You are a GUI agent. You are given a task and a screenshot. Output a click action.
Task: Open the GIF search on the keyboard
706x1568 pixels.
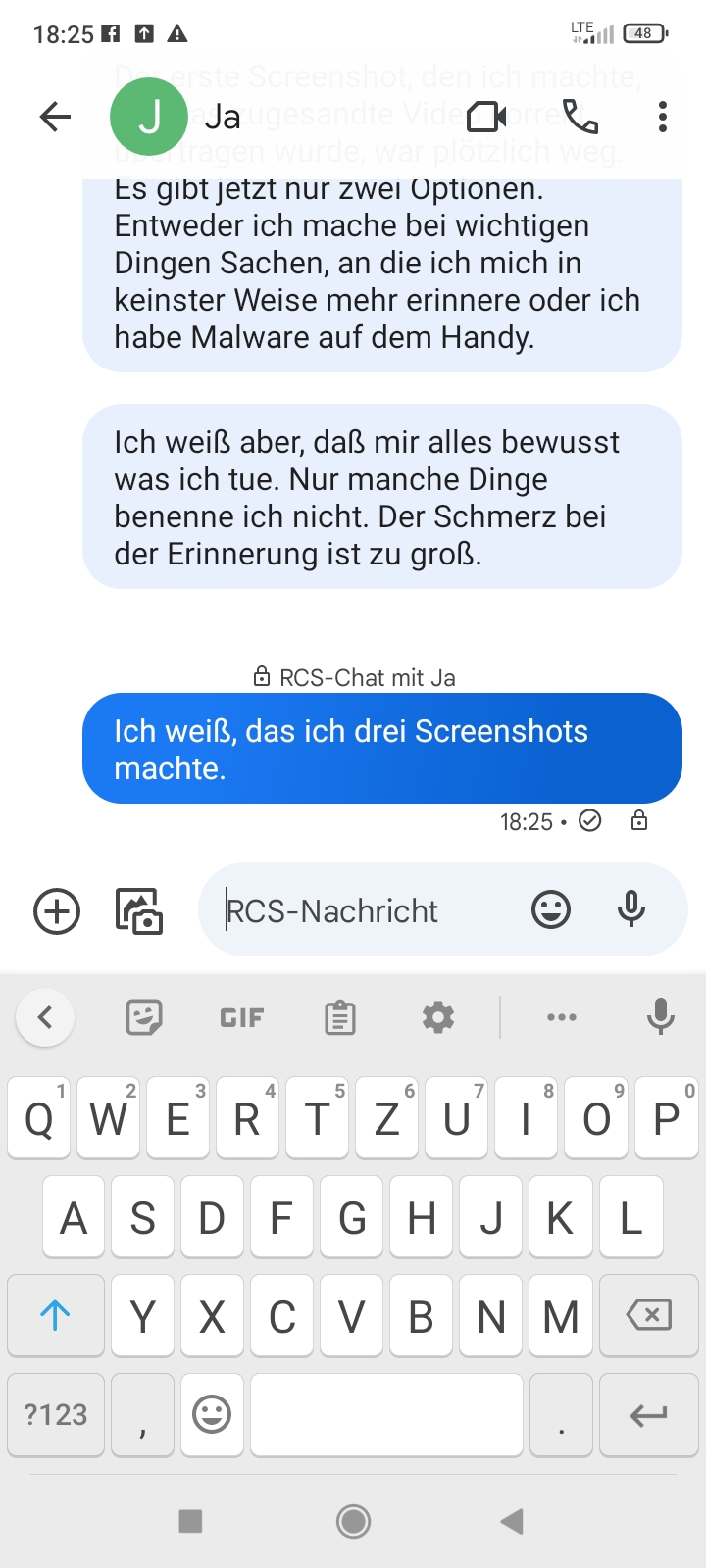241,1018
